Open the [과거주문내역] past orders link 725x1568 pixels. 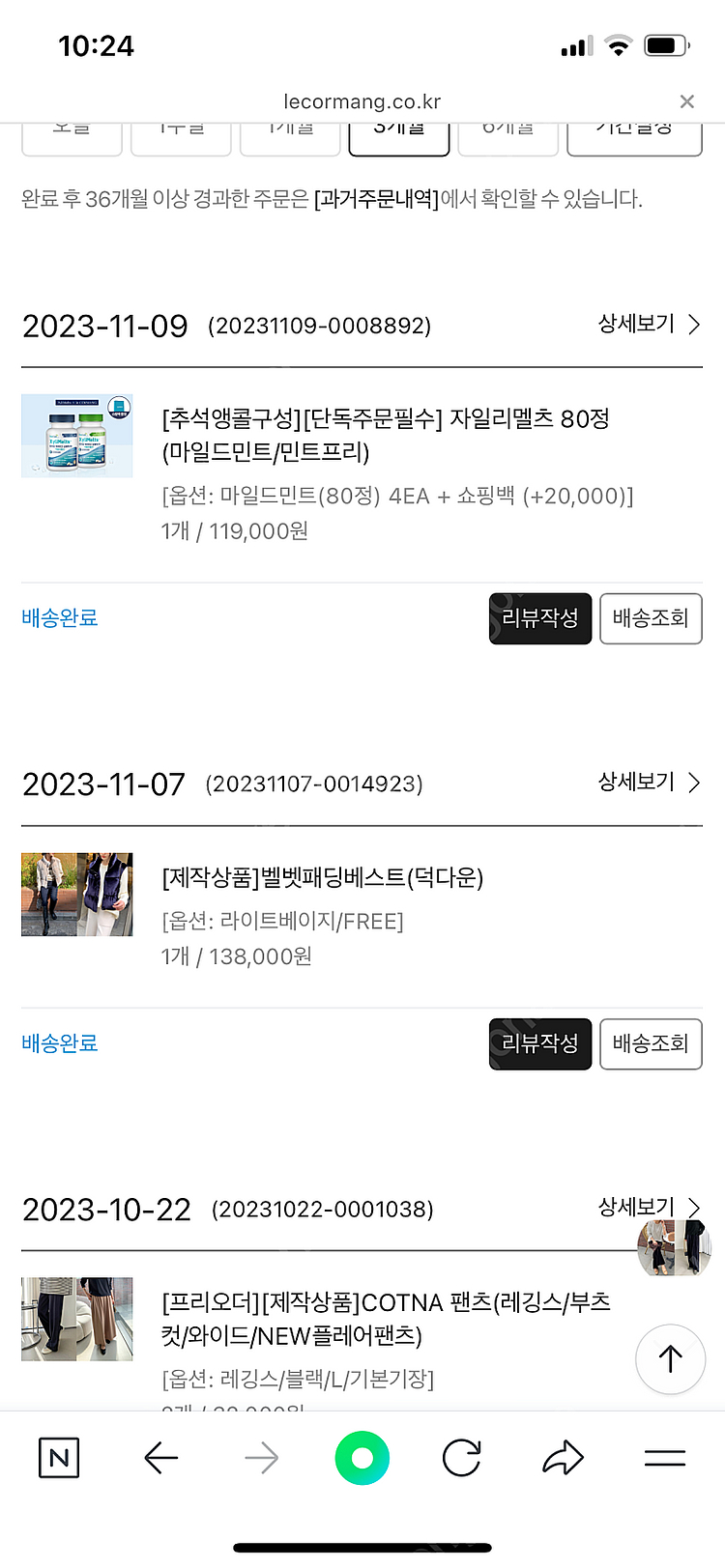coord(377,200)
